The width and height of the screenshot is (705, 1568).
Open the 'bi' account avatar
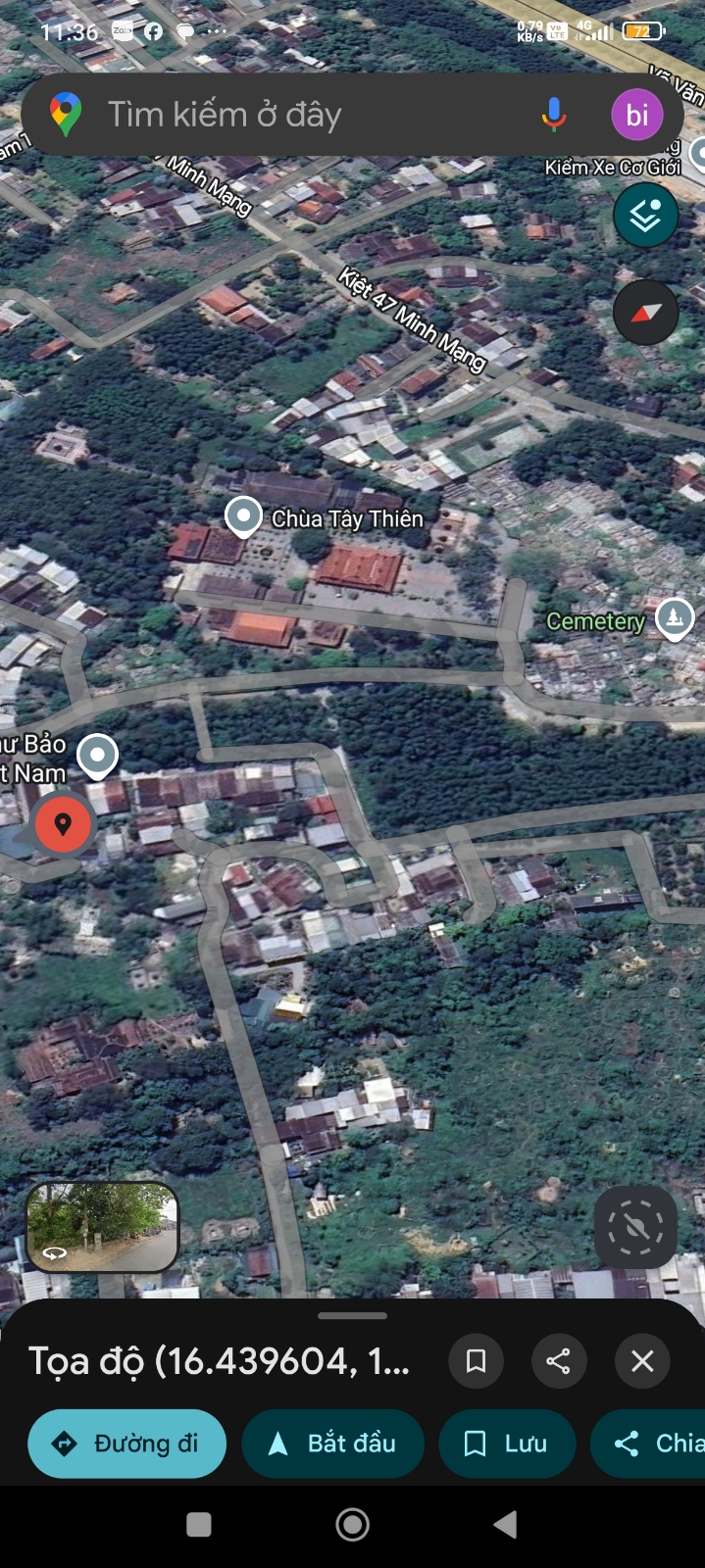637,115
